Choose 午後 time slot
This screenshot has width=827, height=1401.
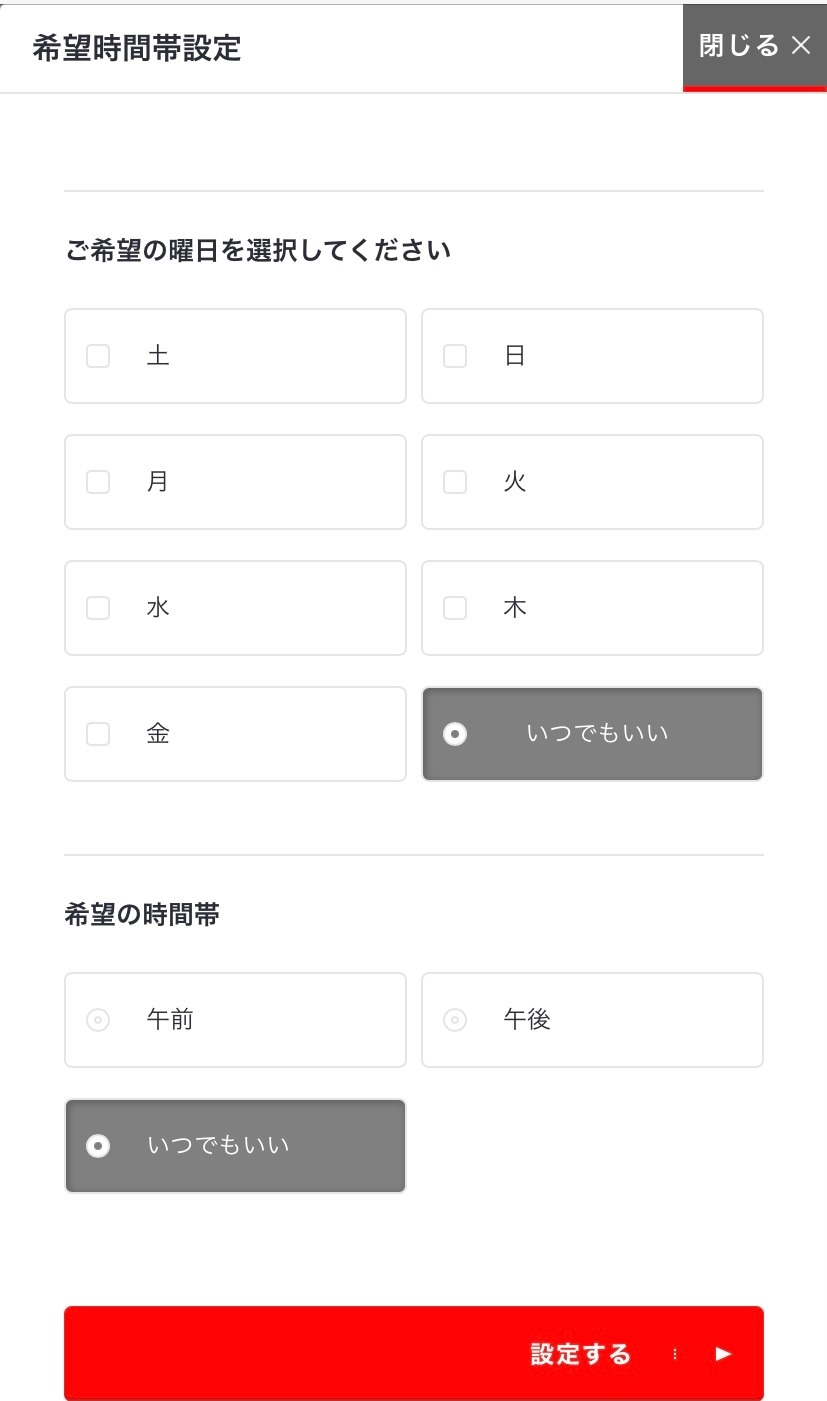[592, 1020]
